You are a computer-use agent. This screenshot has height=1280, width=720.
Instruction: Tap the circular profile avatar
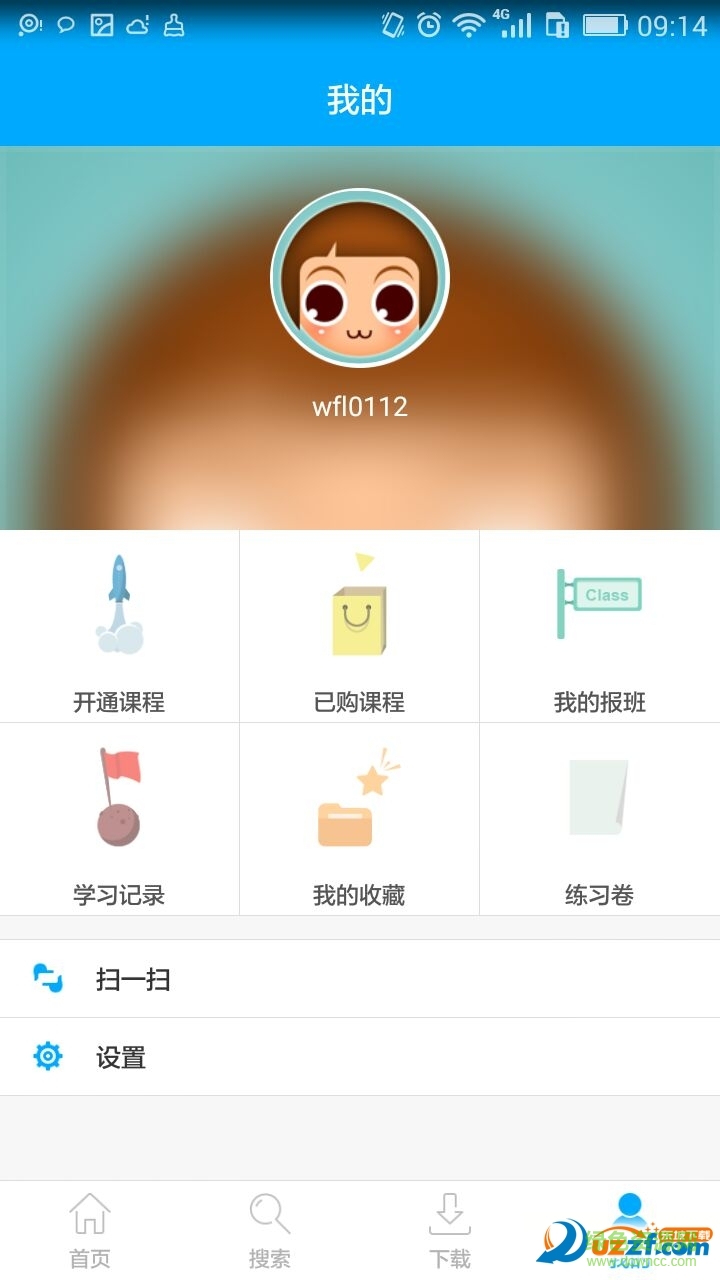click(x=359, y=278)
